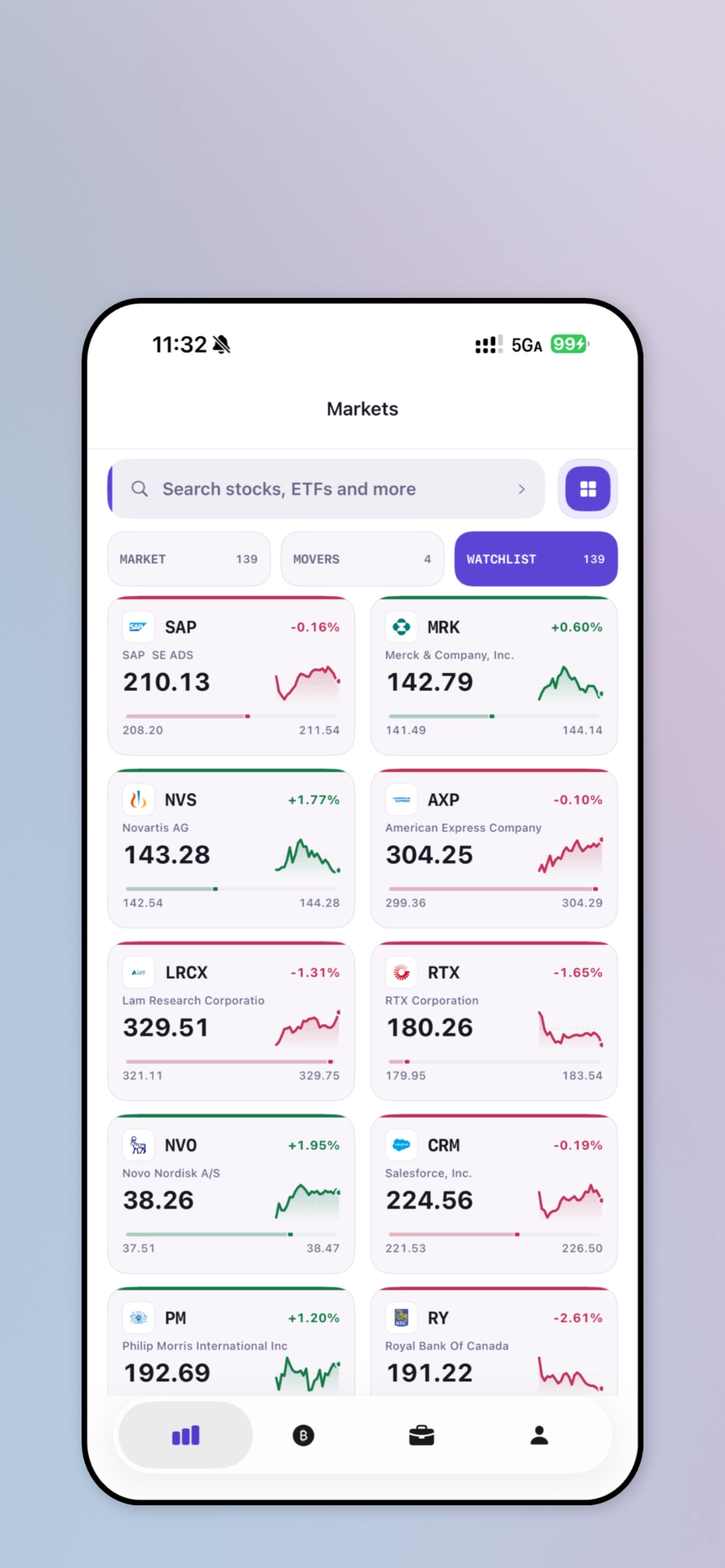This screenshot has width=725, height=1568.
Task: Open Philip Morris PM card
Action: coord(231,1342)
